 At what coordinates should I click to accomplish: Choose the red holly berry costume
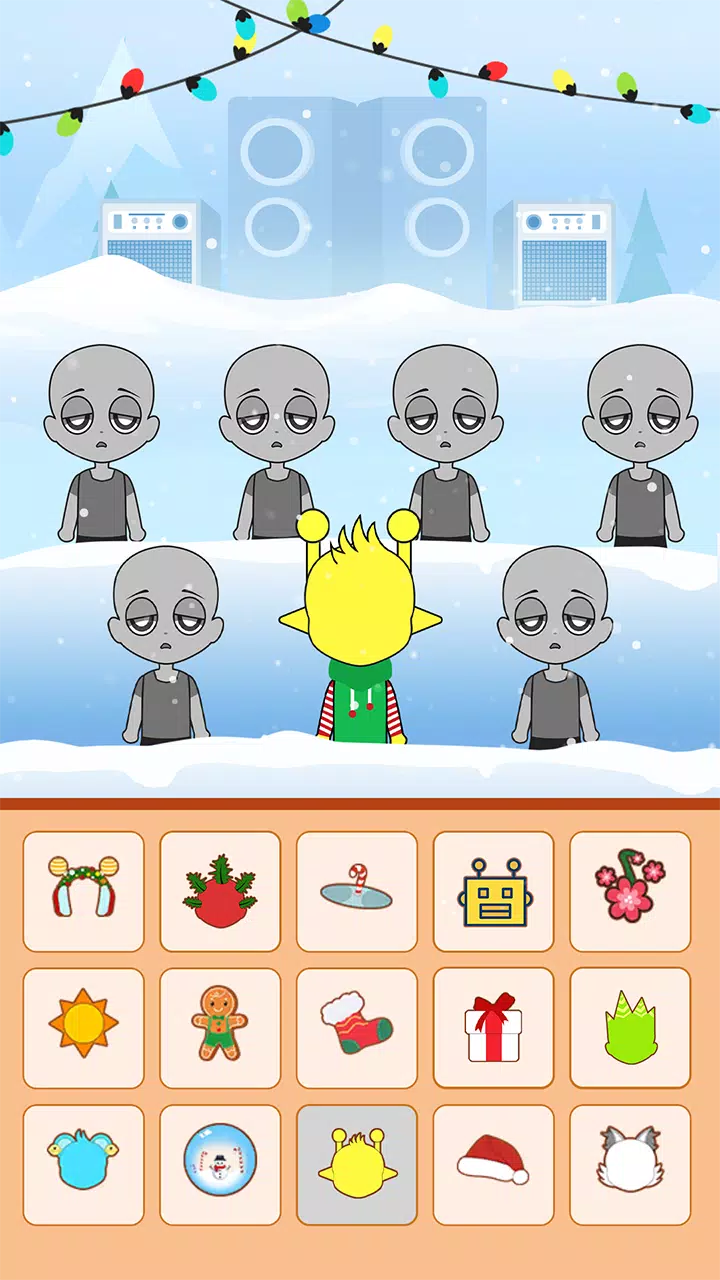tap(220, 891)
